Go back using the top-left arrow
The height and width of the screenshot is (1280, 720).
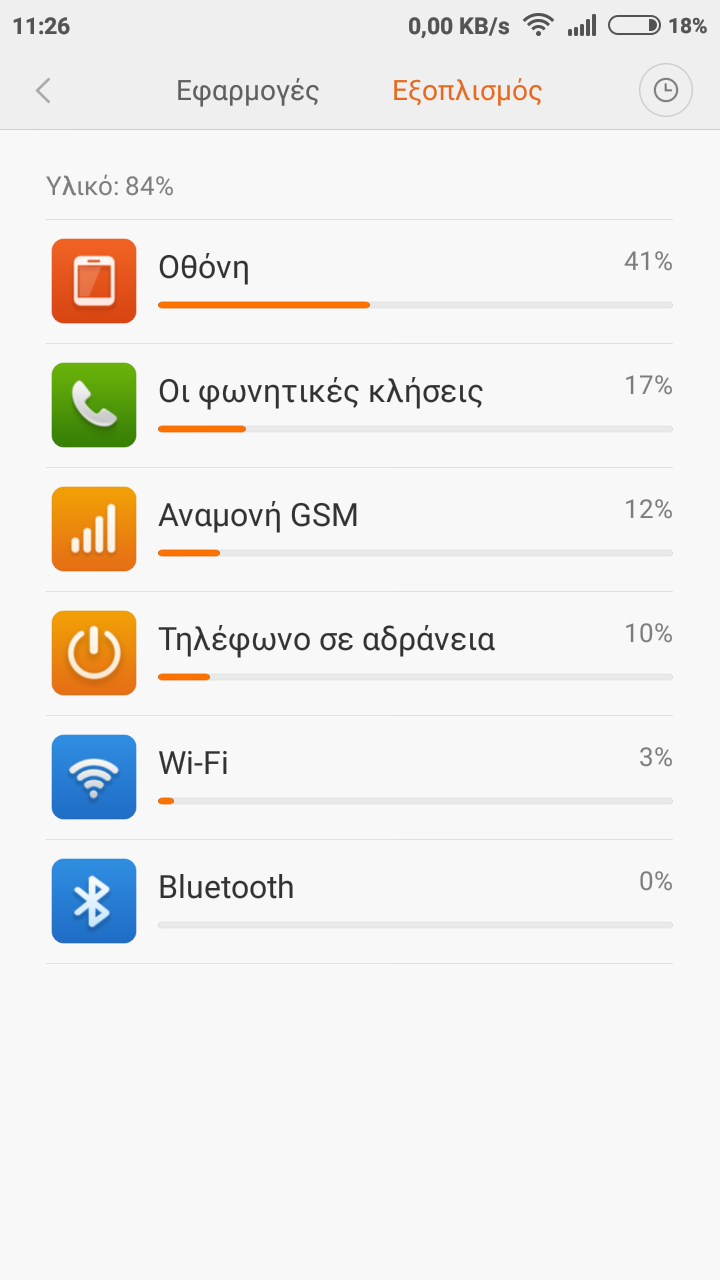43,91
